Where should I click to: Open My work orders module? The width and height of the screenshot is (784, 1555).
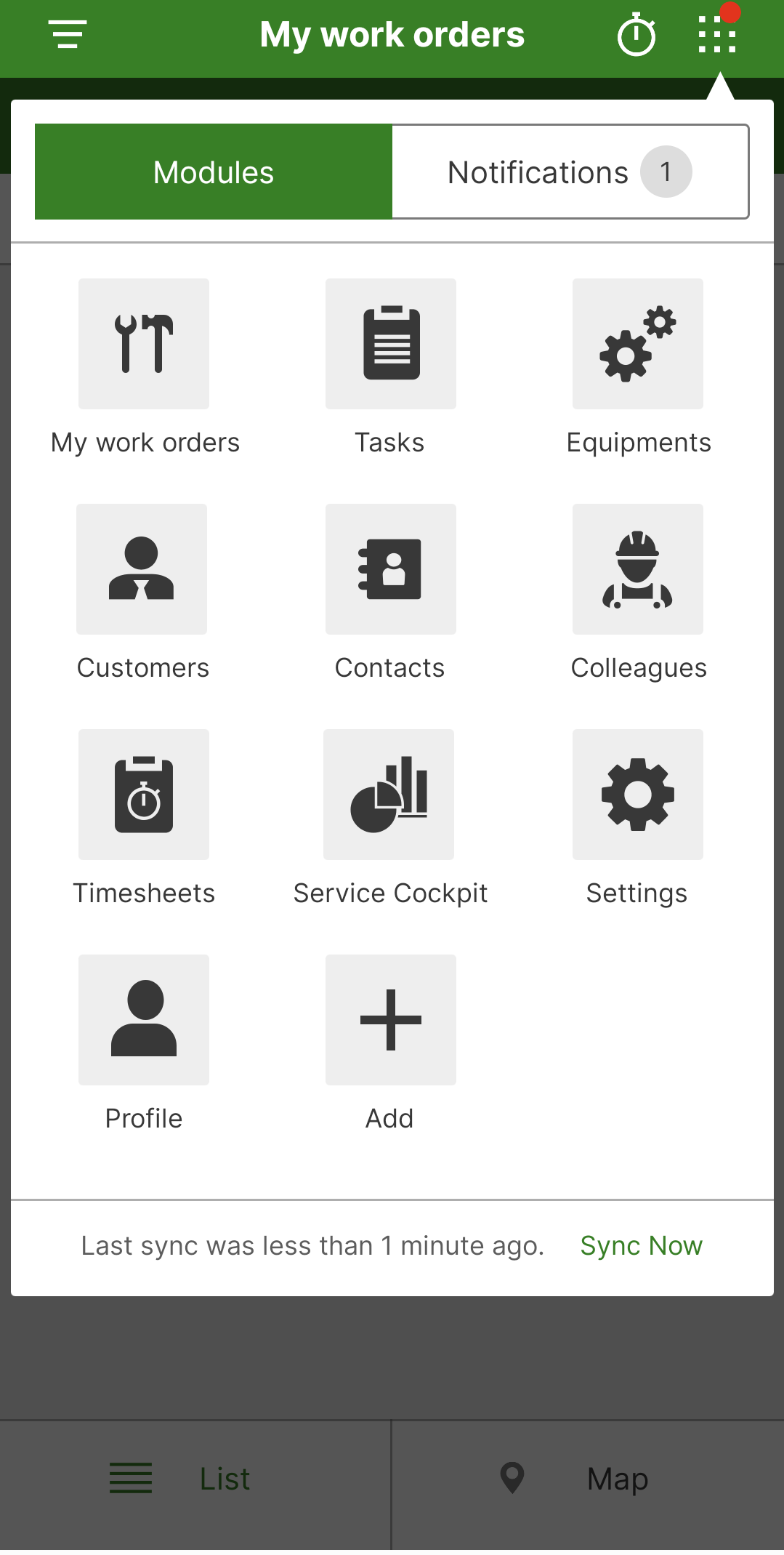click(x=144, y=345)
